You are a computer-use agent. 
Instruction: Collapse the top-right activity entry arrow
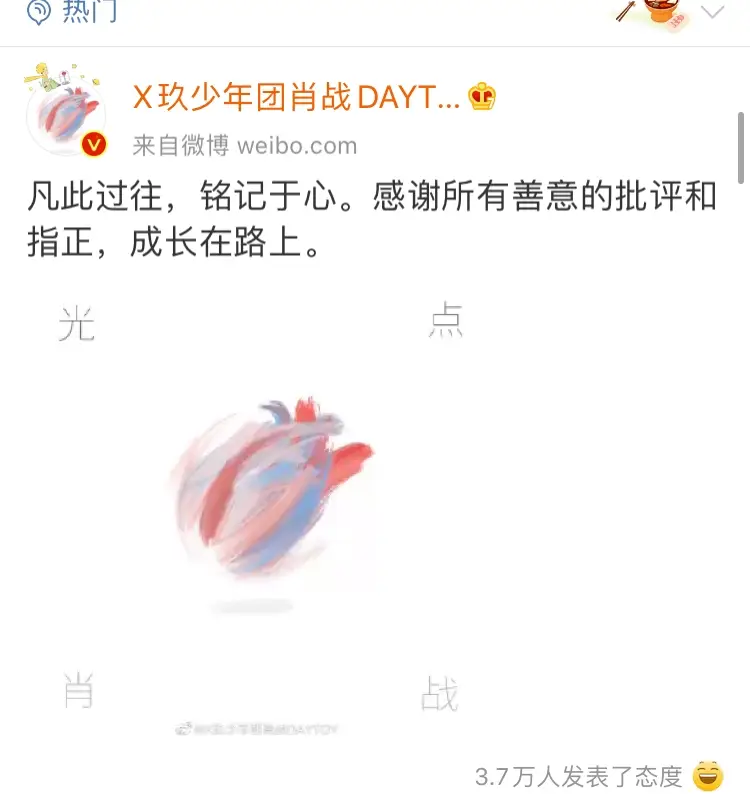[714, 11]
